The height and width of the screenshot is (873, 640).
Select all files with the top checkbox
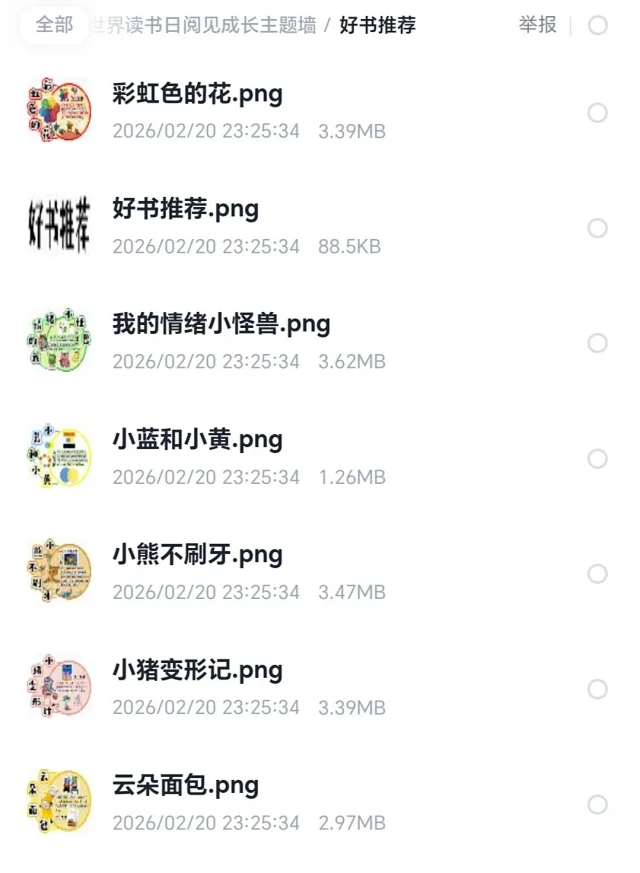(598, 25)
